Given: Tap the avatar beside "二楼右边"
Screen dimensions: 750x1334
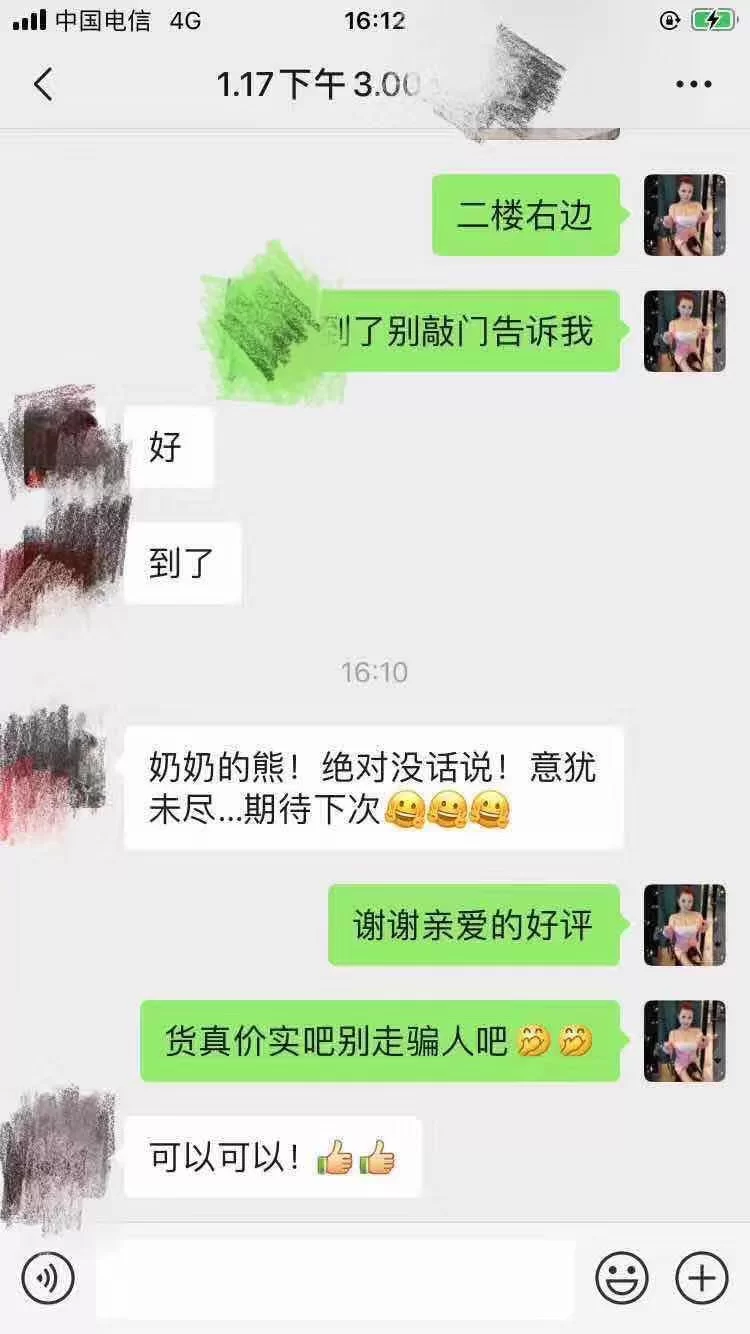Looking at the screenshot, I should (684, 215).
